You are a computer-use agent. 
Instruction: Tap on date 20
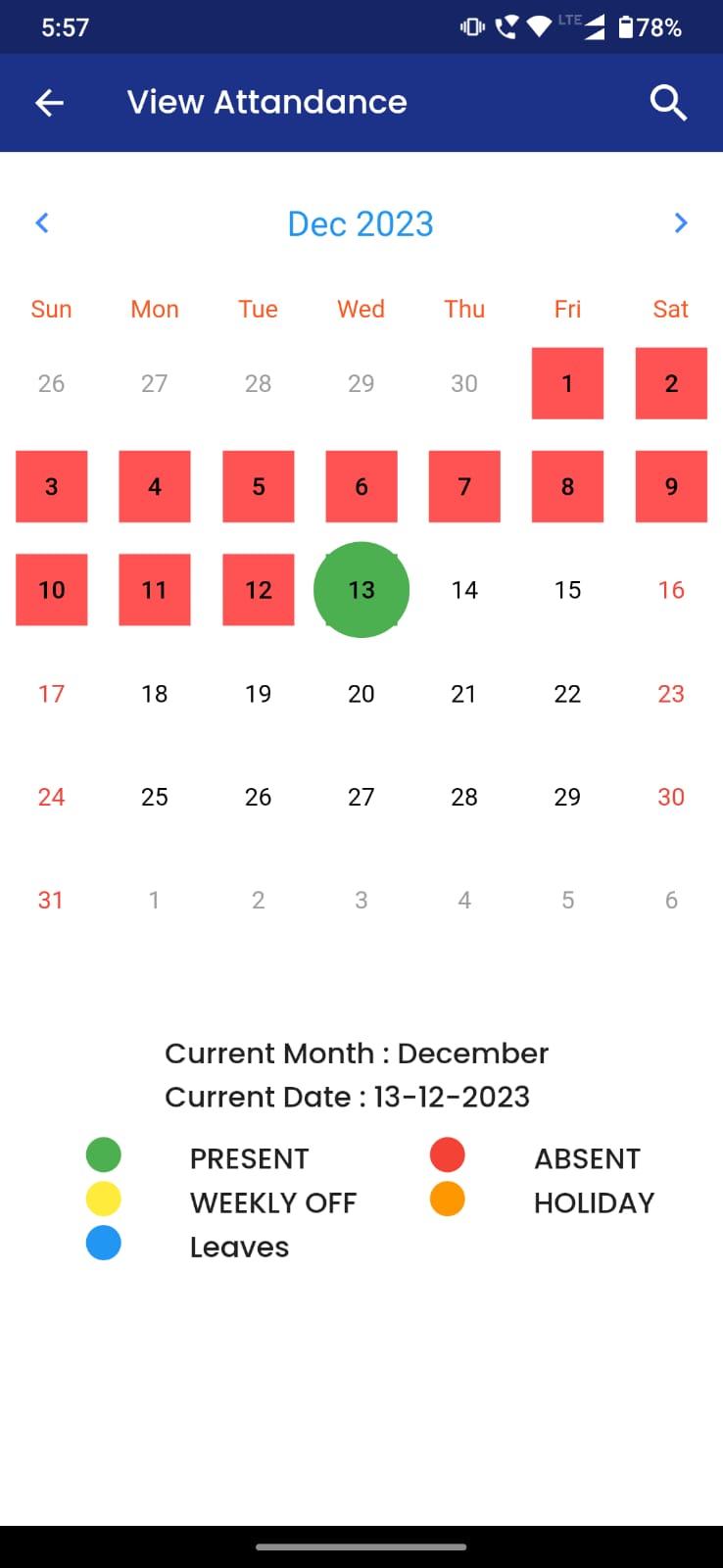coord(361,694)
